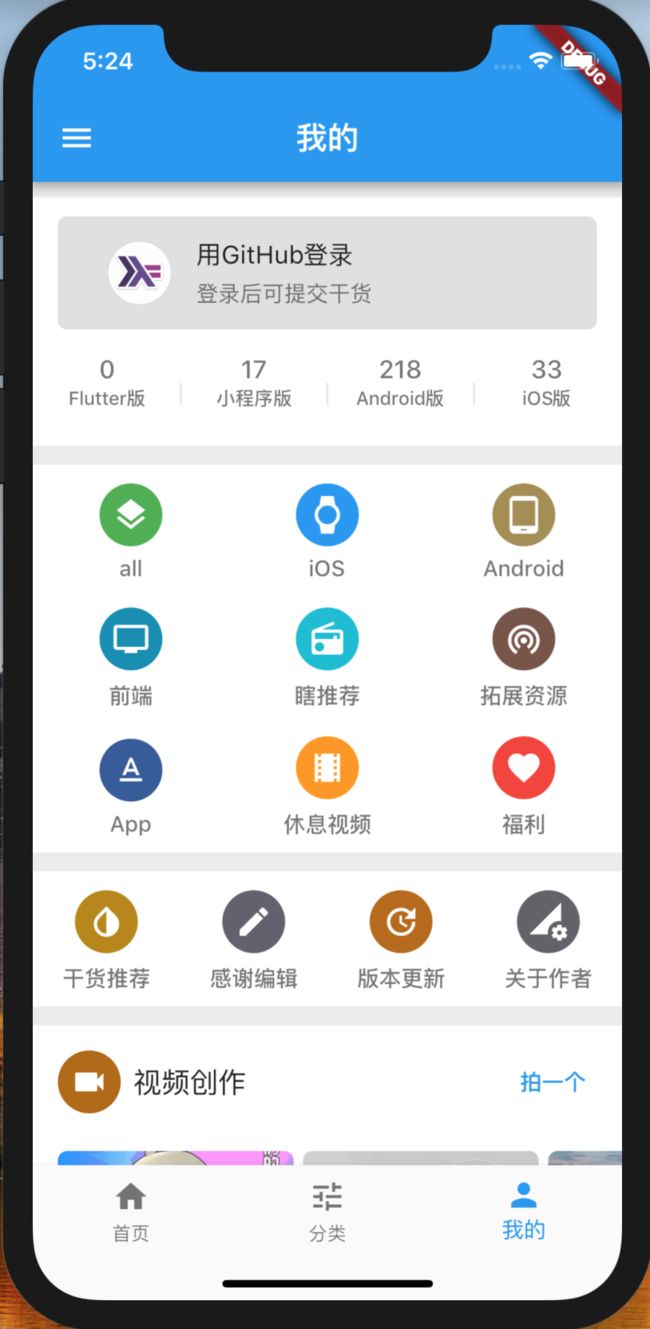Tap the 拍一个 link
Screen dimensions: 650x1329
[x=553, y=1081]
